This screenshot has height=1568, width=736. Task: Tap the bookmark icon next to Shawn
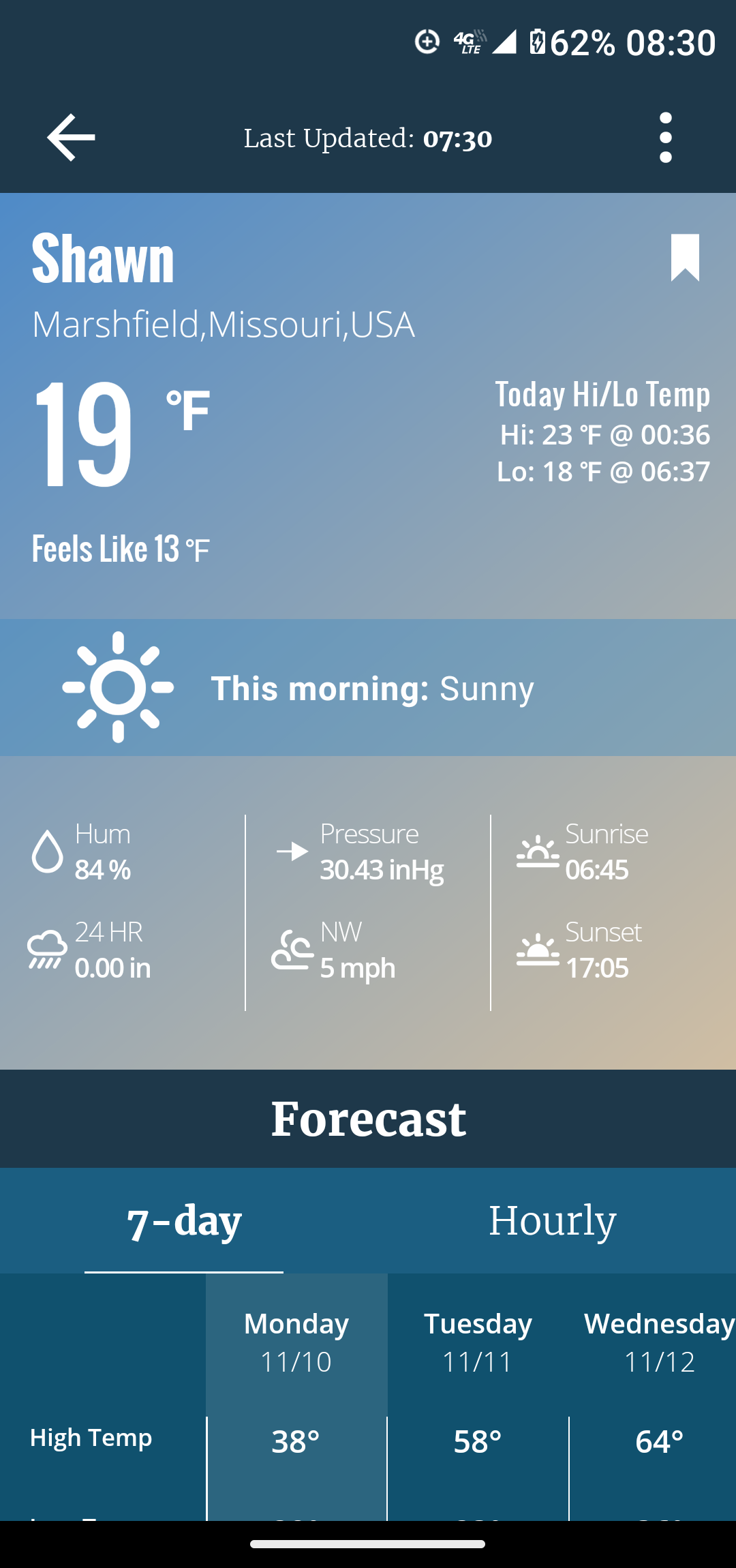[686, 259]
